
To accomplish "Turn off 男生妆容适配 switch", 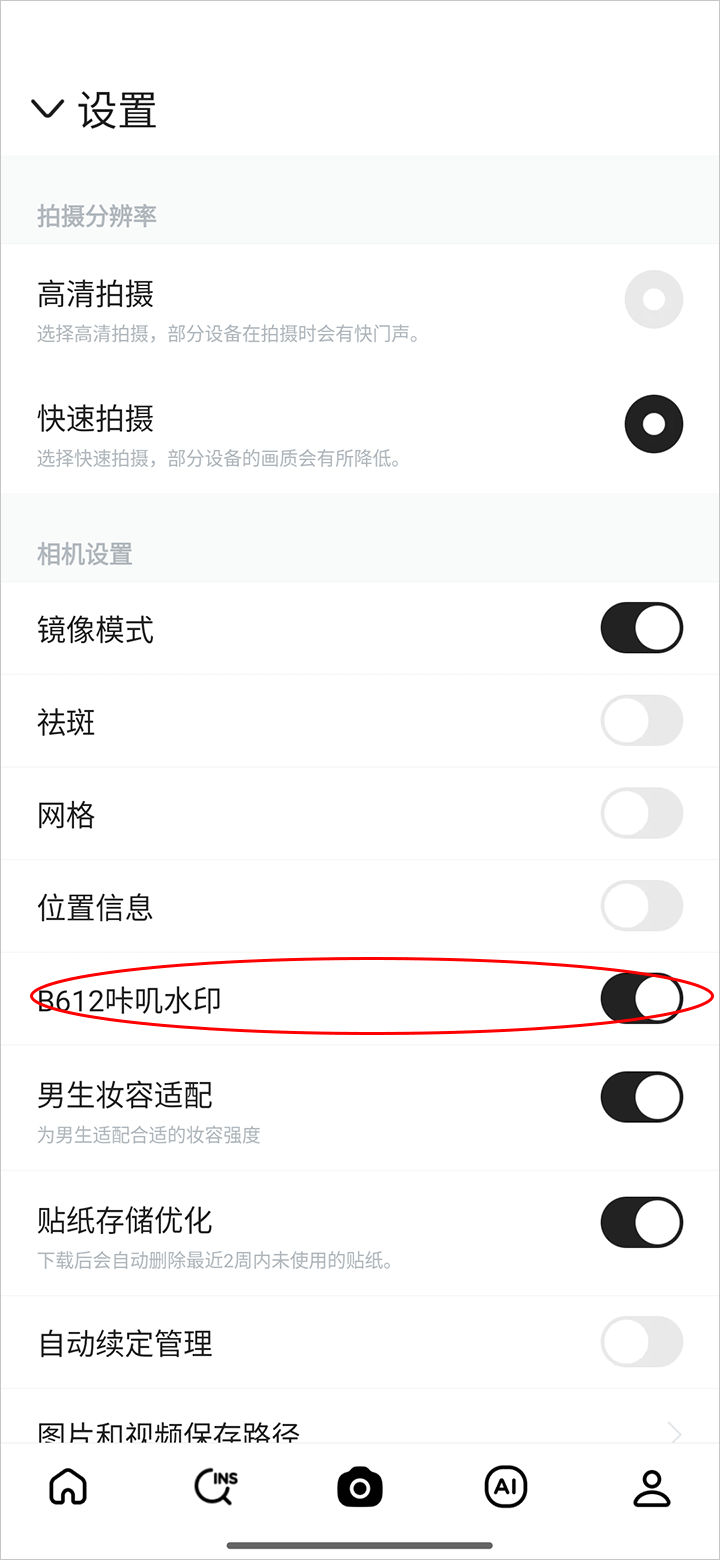I will tap(641, 1097).
